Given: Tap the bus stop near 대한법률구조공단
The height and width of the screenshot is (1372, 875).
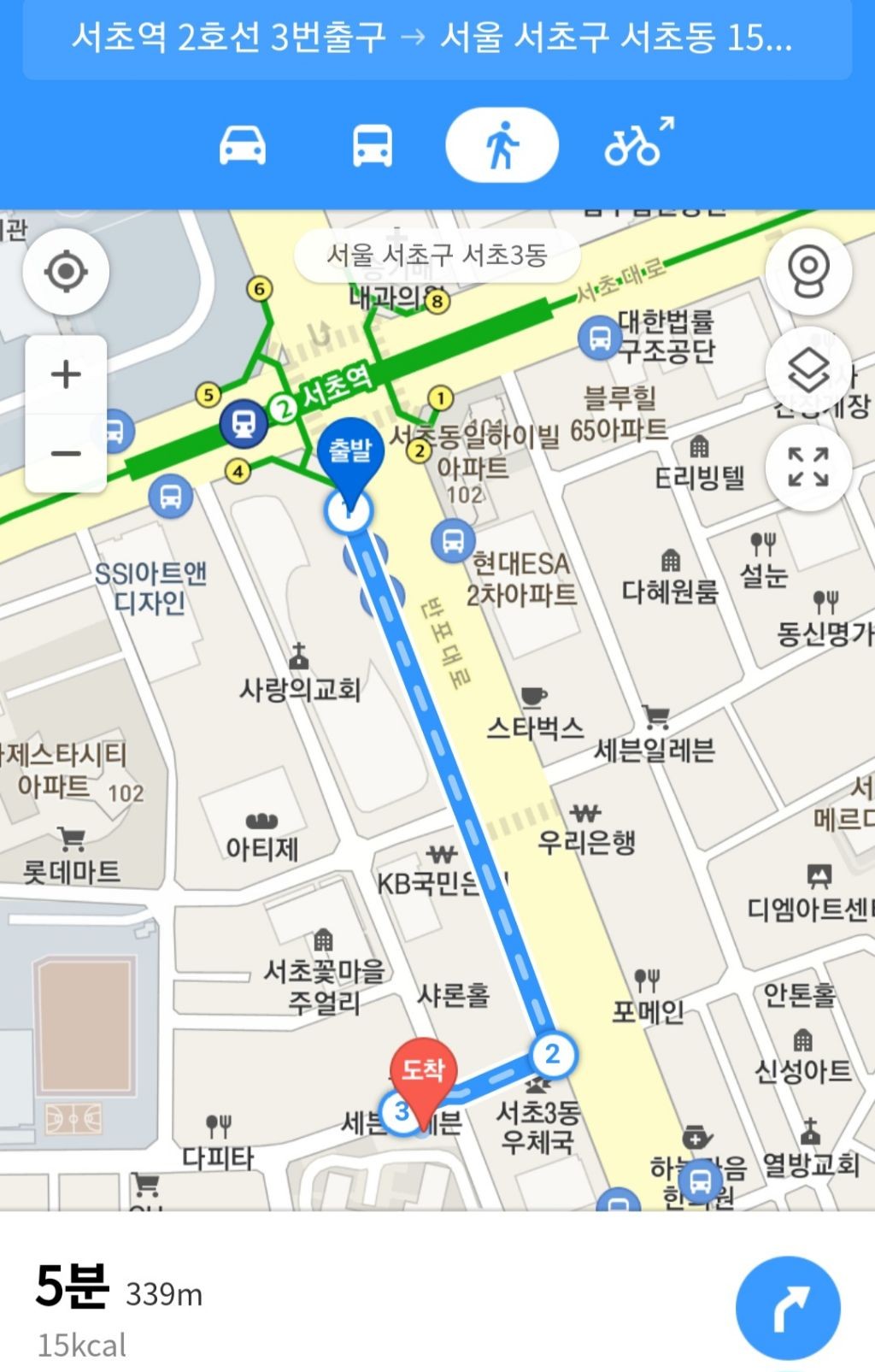Looking at the screenshot, I should [x=599, y=339].
